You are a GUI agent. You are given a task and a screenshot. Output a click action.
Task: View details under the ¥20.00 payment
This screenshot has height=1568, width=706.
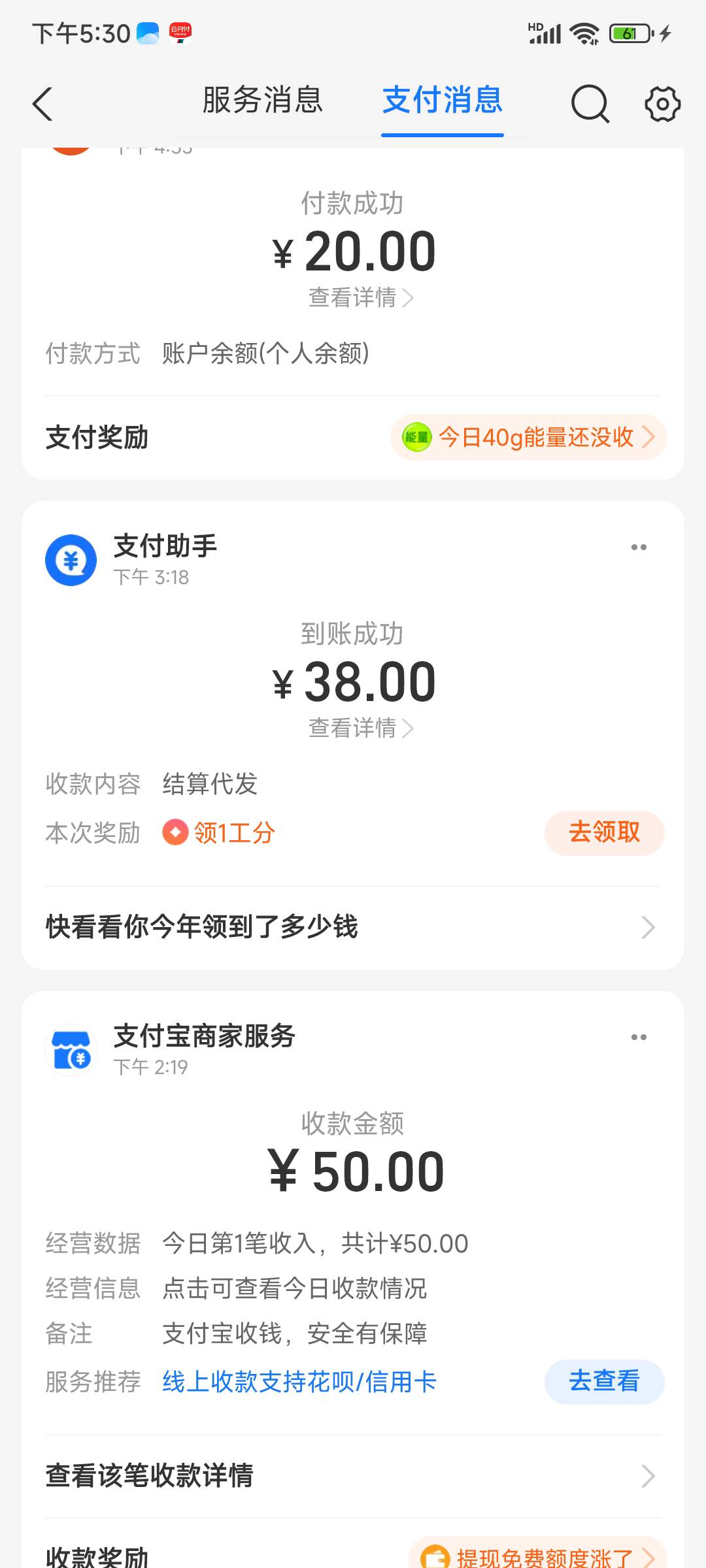[361, 298]
